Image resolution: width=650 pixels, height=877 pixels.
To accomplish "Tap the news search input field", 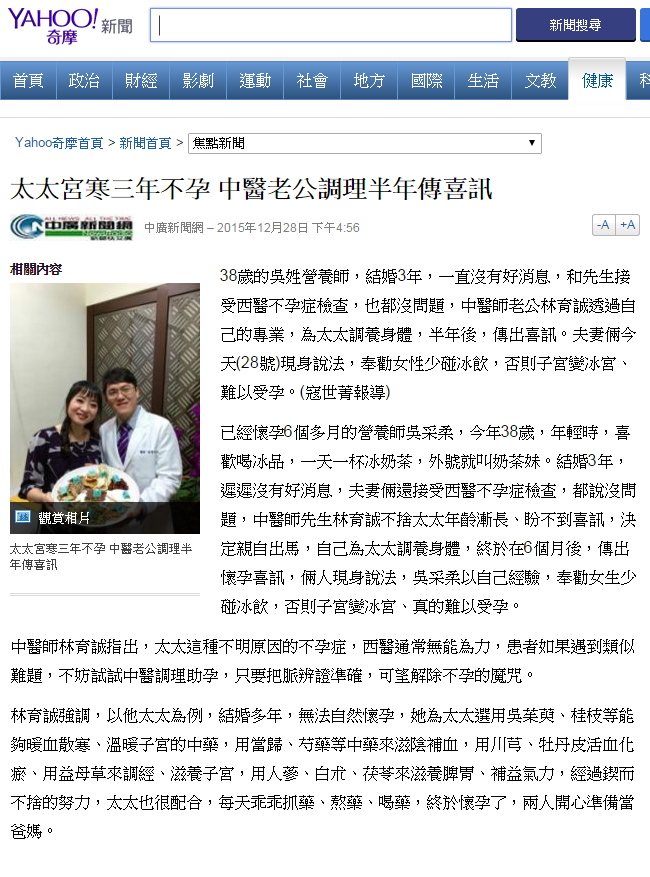I will 331,25.
